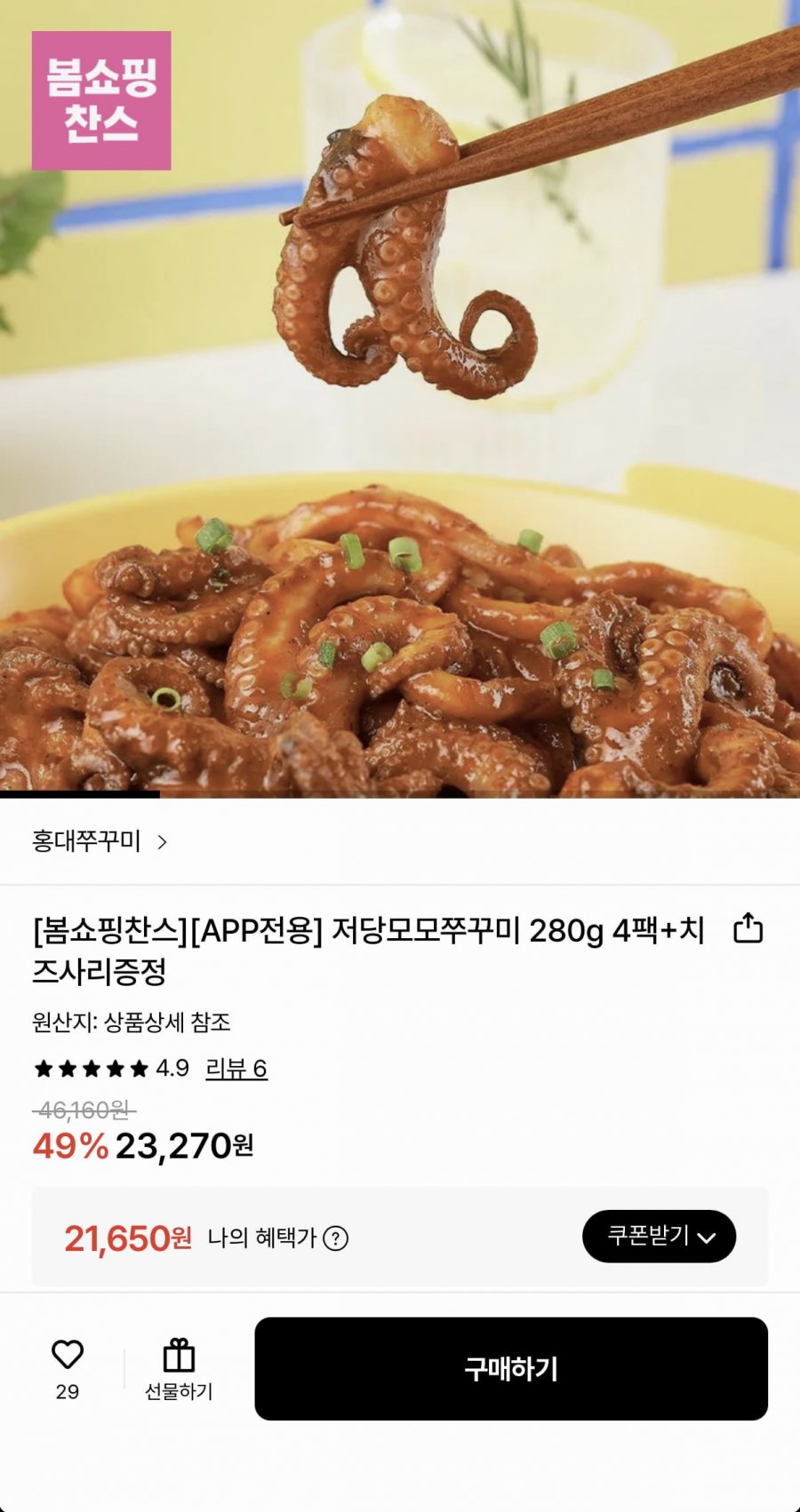Open the 홍대쭈꾸미 brand store link
The image size is (800, 1512).
click(x=100, y=841)
